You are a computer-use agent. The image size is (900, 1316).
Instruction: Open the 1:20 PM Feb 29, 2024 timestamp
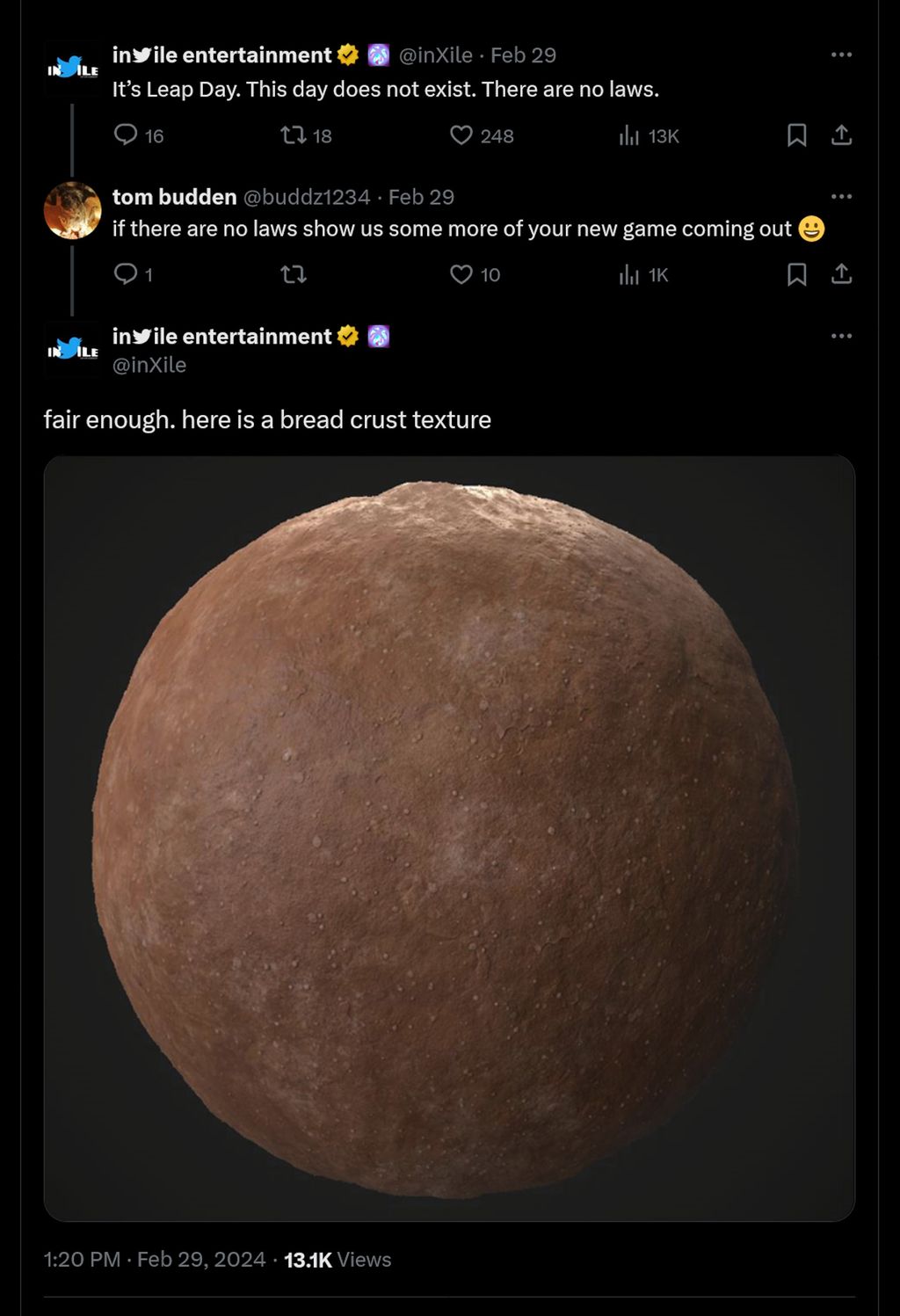coord(155,1259)
